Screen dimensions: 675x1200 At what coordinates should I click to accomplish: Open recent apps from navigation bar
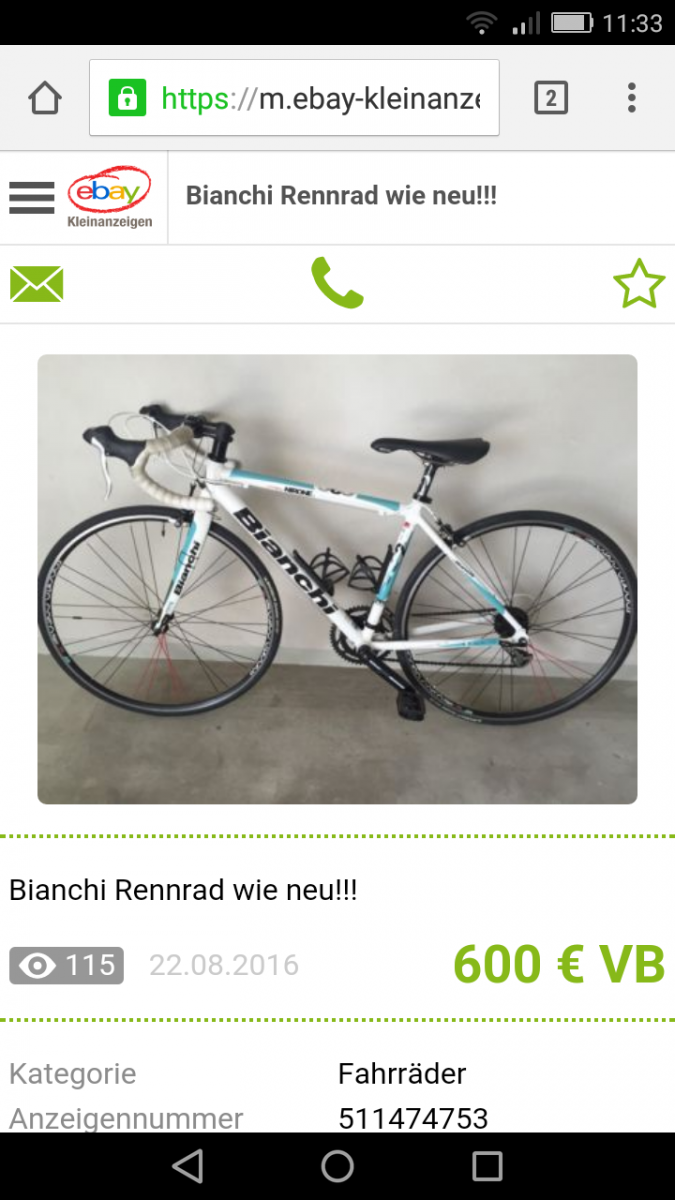click(487, 1165)
